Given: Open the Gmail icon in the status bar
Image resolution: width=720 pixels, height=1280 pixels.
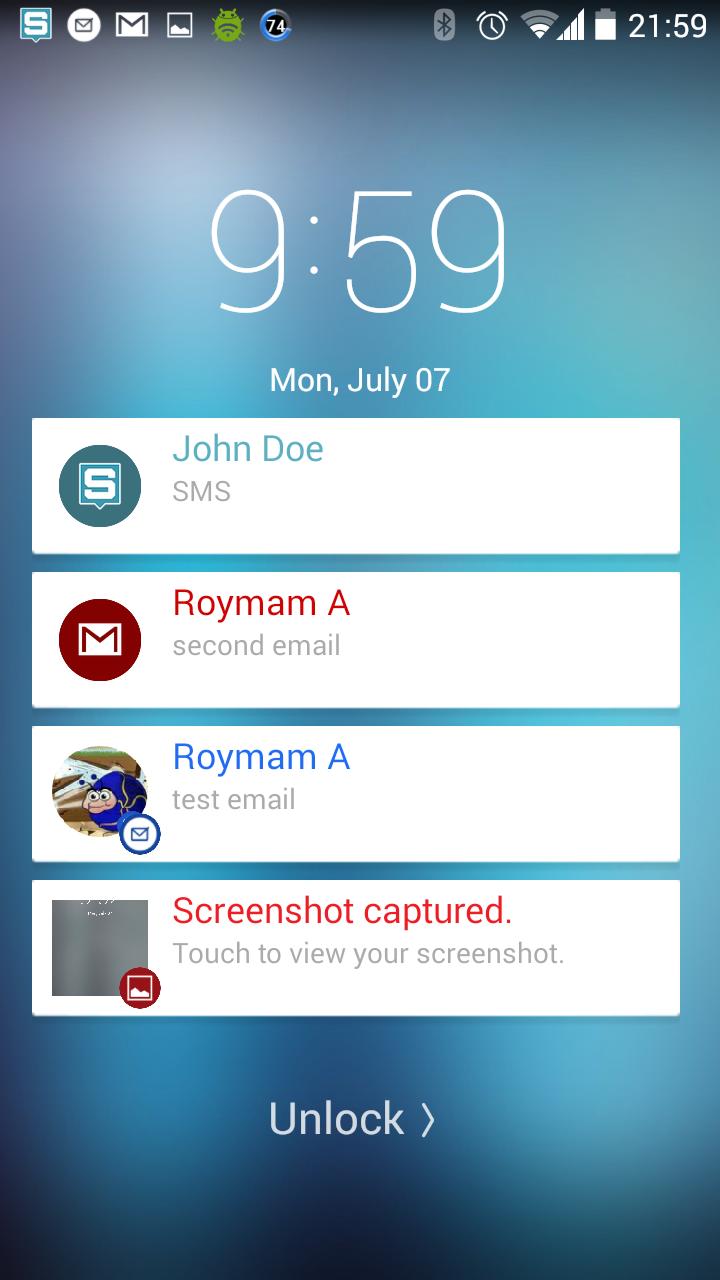Looking at the screenshot, I should [133, 24].
